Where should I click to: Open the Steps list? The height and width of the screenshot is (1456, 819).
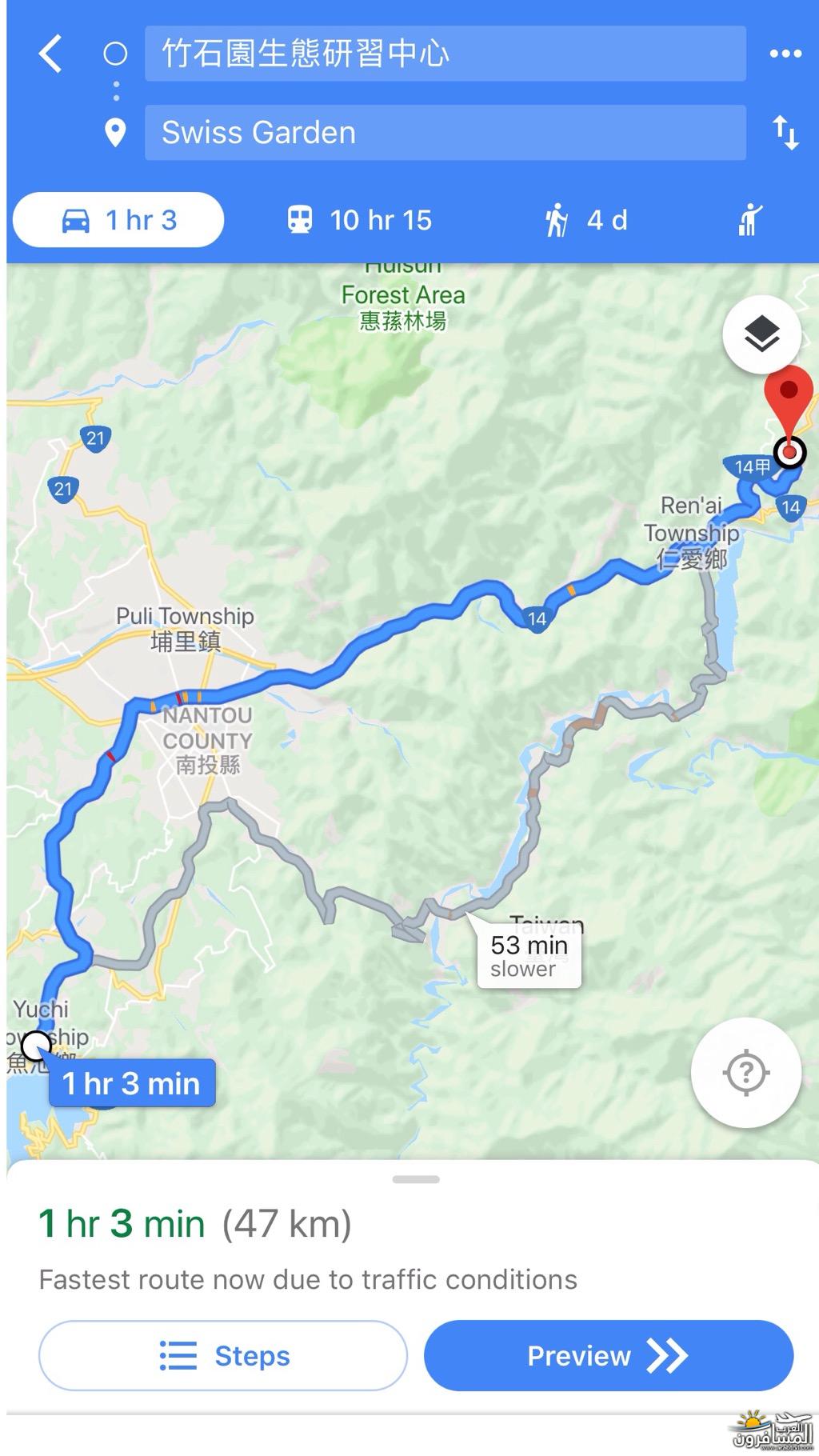click(223, 1355)
